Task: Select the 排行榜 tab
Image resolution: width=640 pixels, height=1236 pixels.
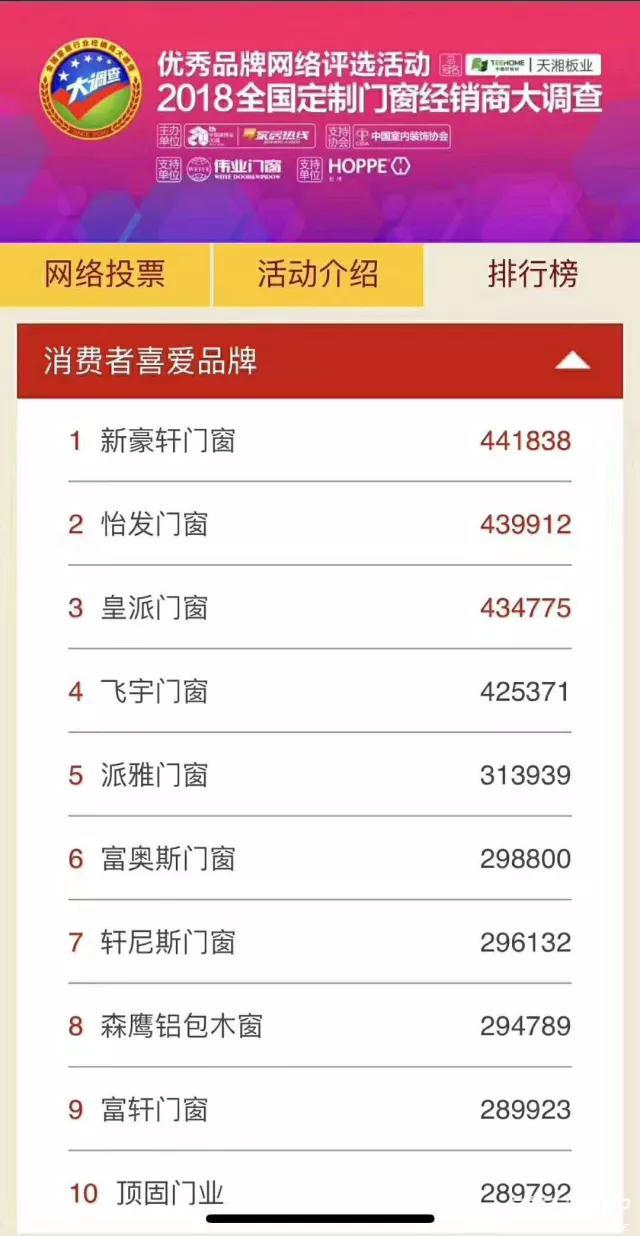Action: [532, 274]
